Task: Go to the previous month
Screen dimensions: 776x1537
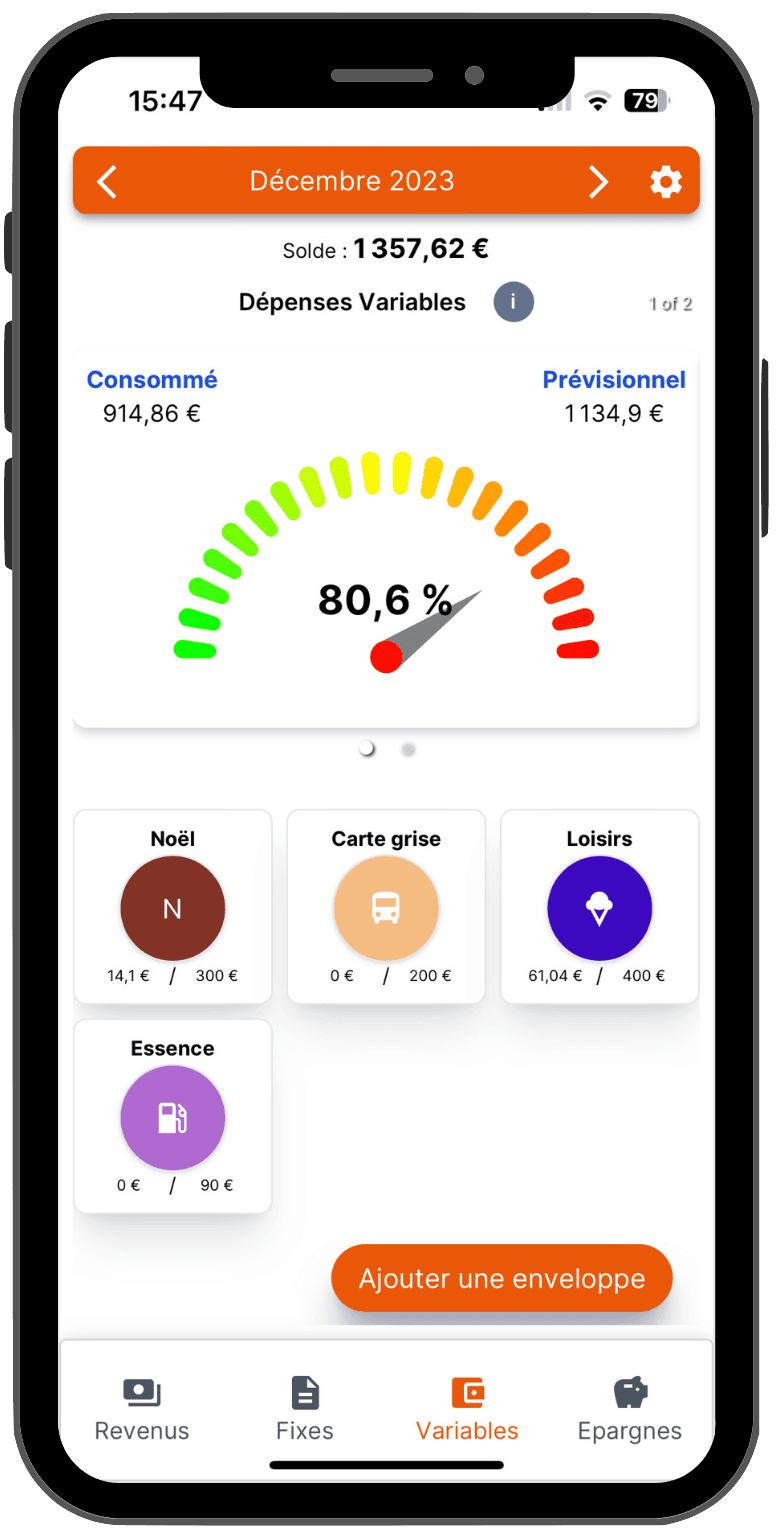Action: click(x=107, y=182)
